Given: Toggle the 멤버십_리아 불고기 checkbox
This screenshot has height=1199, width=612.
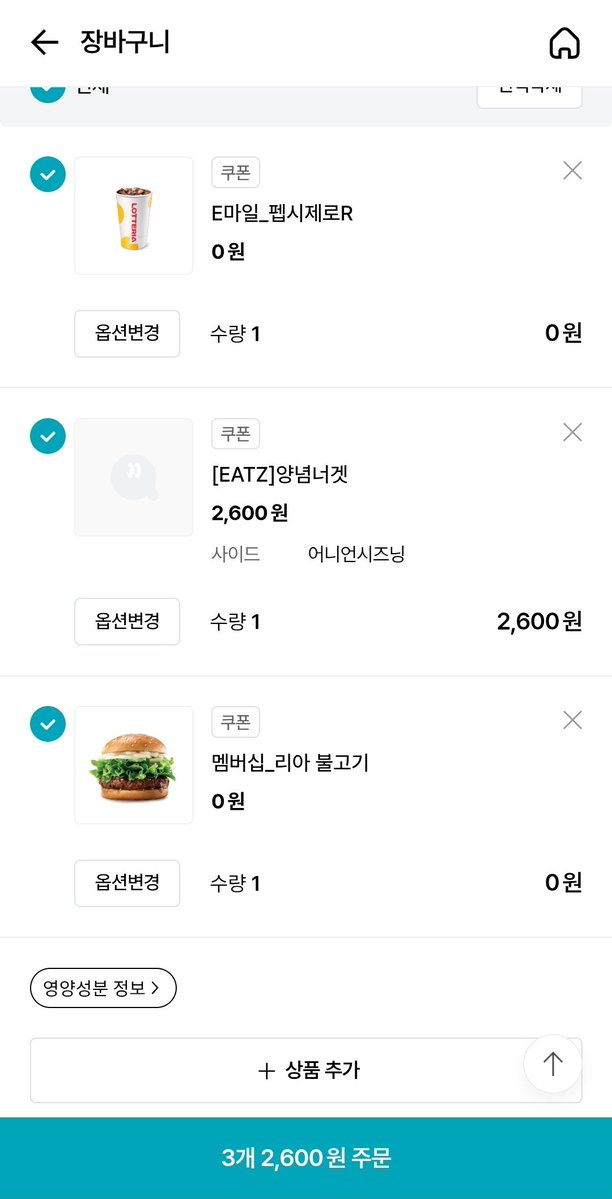Looking at the screenshot, I should [48, 724].
